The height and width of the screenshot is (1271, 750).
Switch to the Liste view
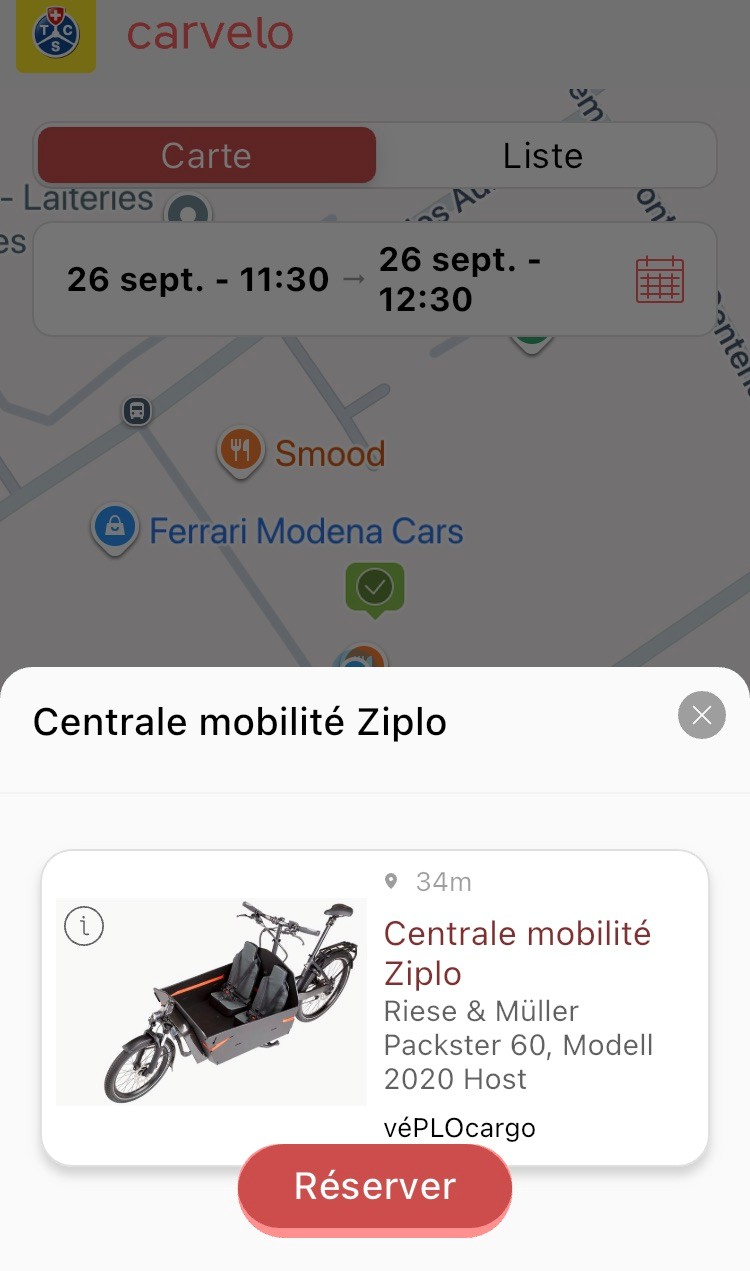542,156
